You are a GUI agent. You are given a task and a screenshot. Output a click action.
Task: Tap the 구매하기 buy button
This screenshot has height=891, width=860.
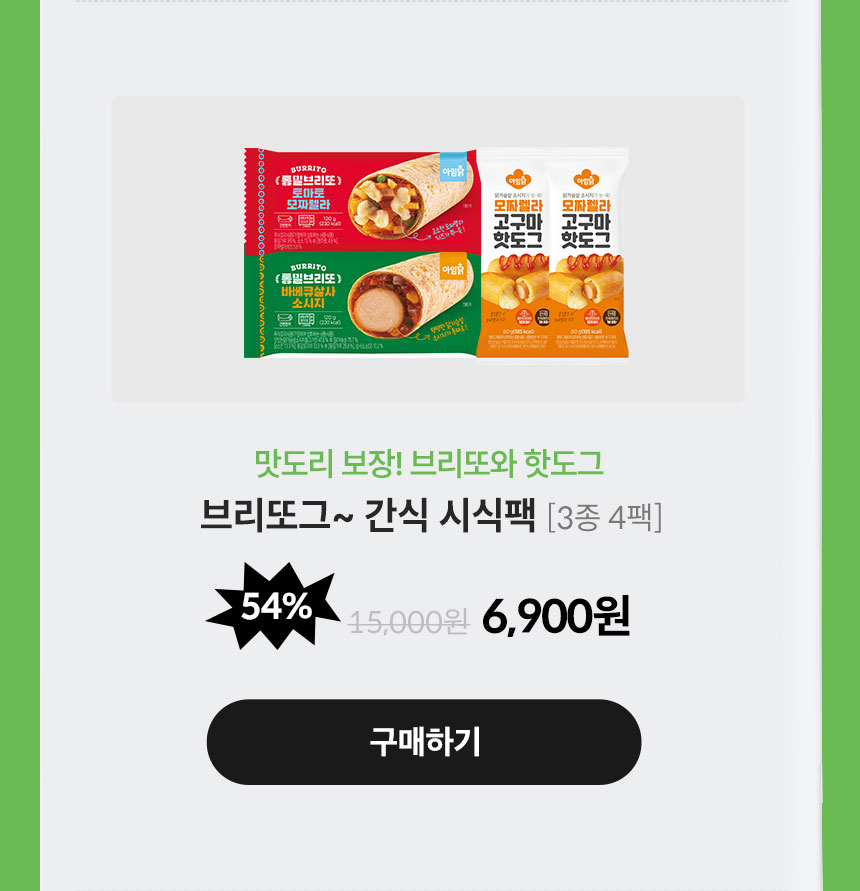pyautogui.click(x=424, y=742)
